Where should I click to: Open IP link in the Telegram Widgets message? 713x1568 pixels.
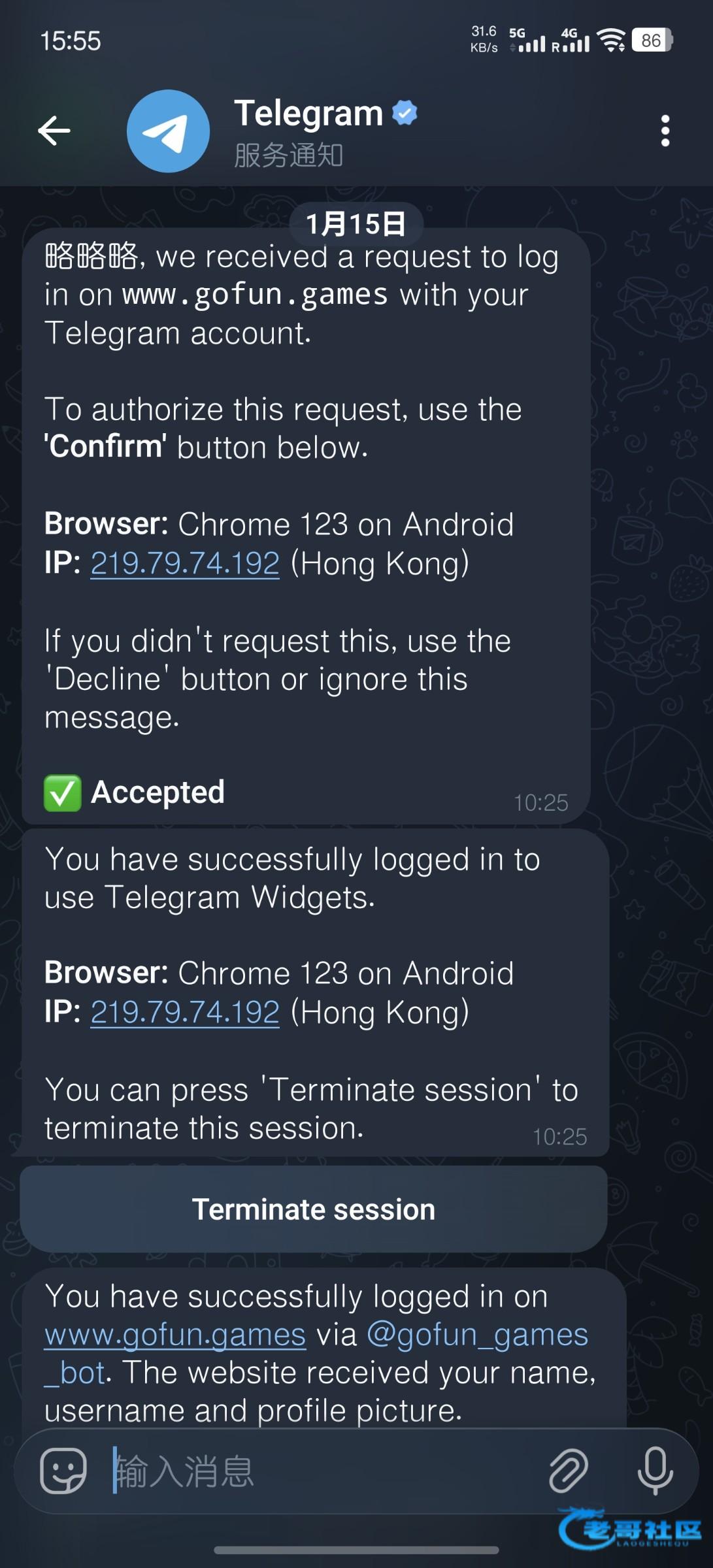coord(185,1012)
